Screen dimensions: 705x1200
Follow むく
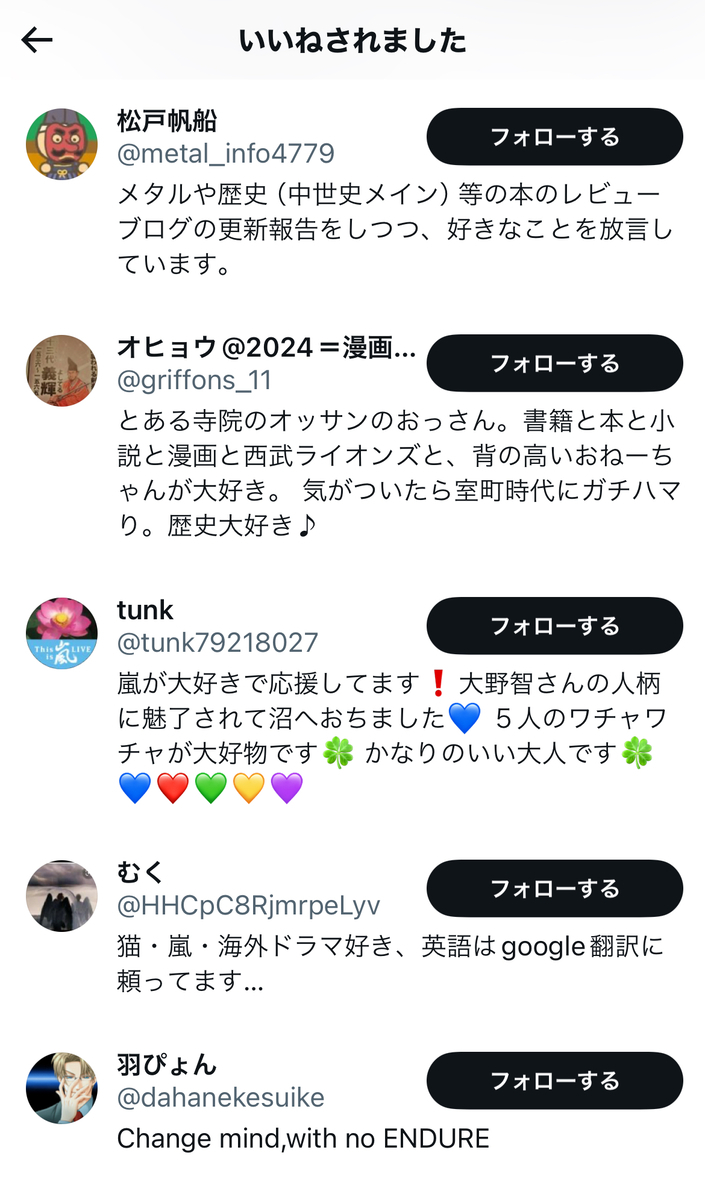tap(554, 889)
